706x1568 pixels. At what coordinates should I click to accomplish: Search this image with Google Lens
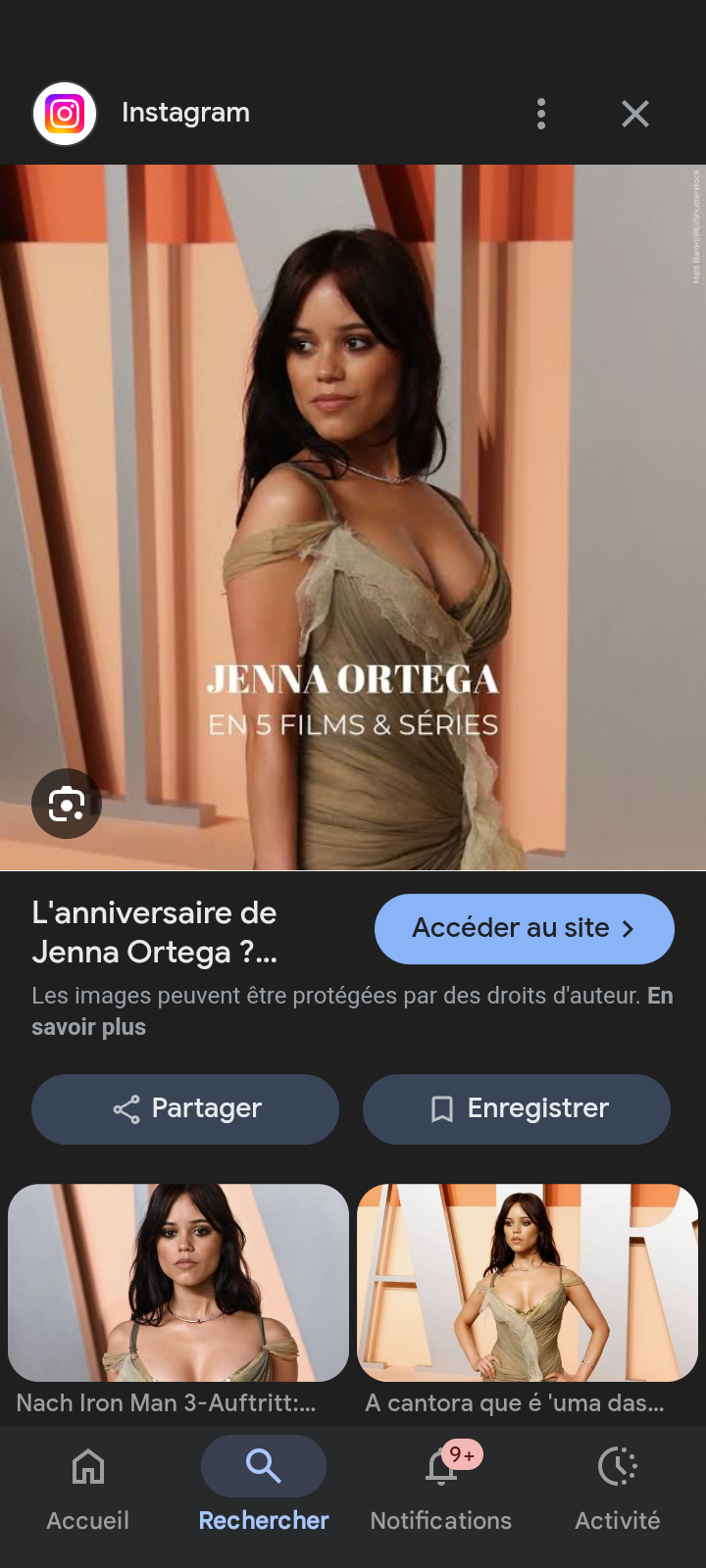pyautogui.click(x=67, y=804)
